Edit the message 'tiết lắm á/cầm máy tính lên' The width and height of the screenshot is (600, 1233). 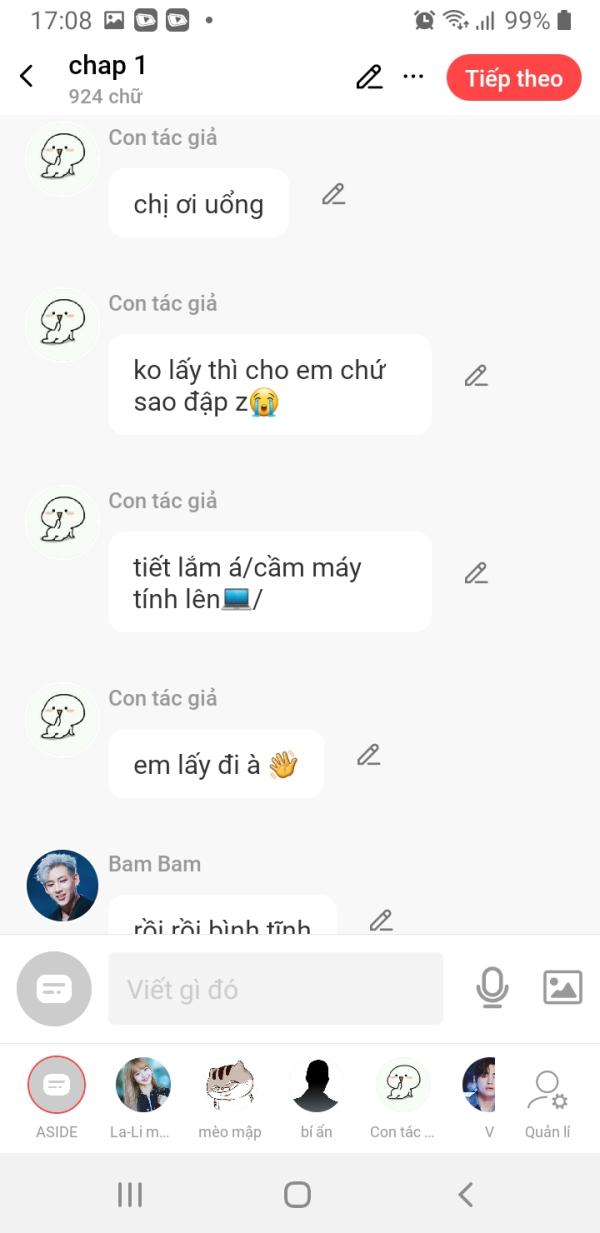click(x=476, y=573)
